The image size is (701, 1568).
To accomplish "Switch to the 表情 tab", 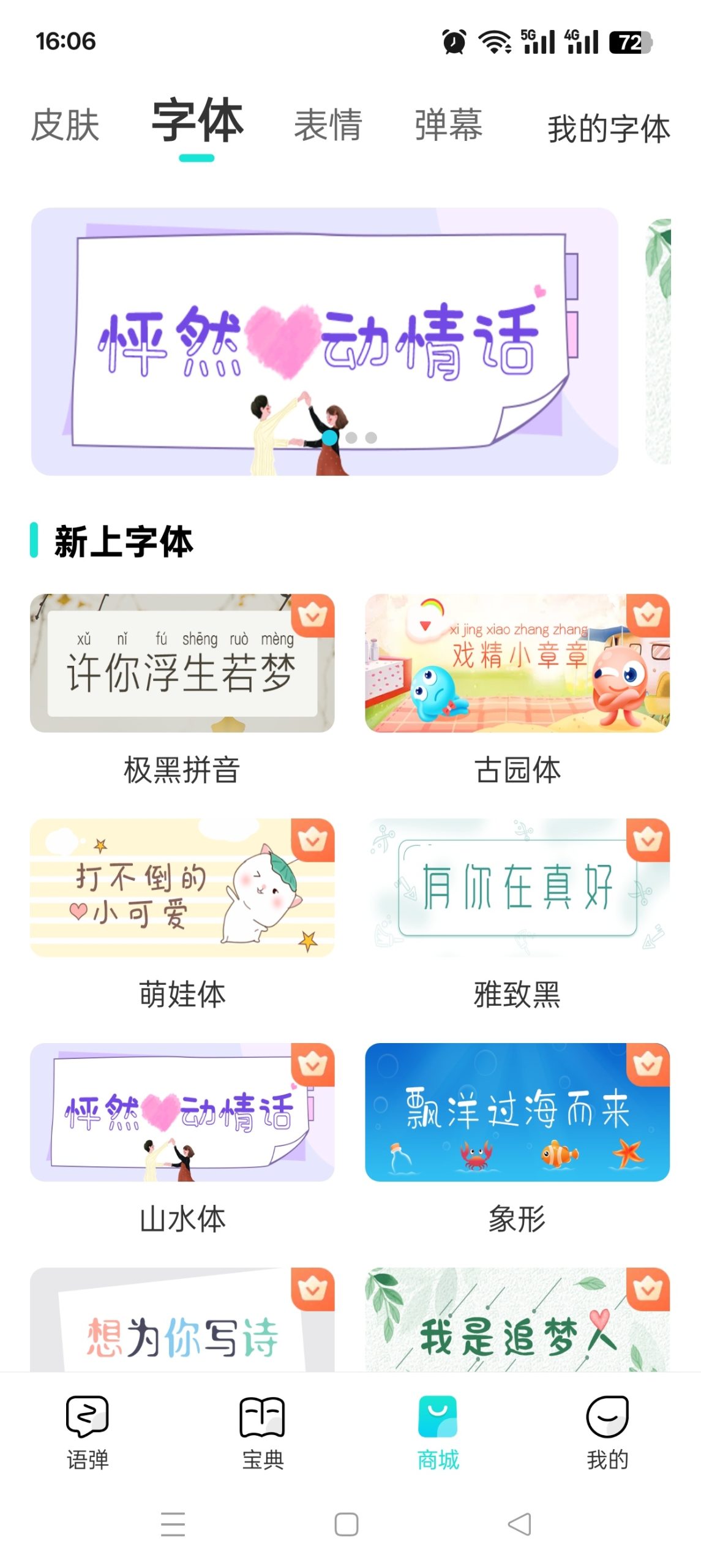I will pyautogui.click(x=327, y=126).
